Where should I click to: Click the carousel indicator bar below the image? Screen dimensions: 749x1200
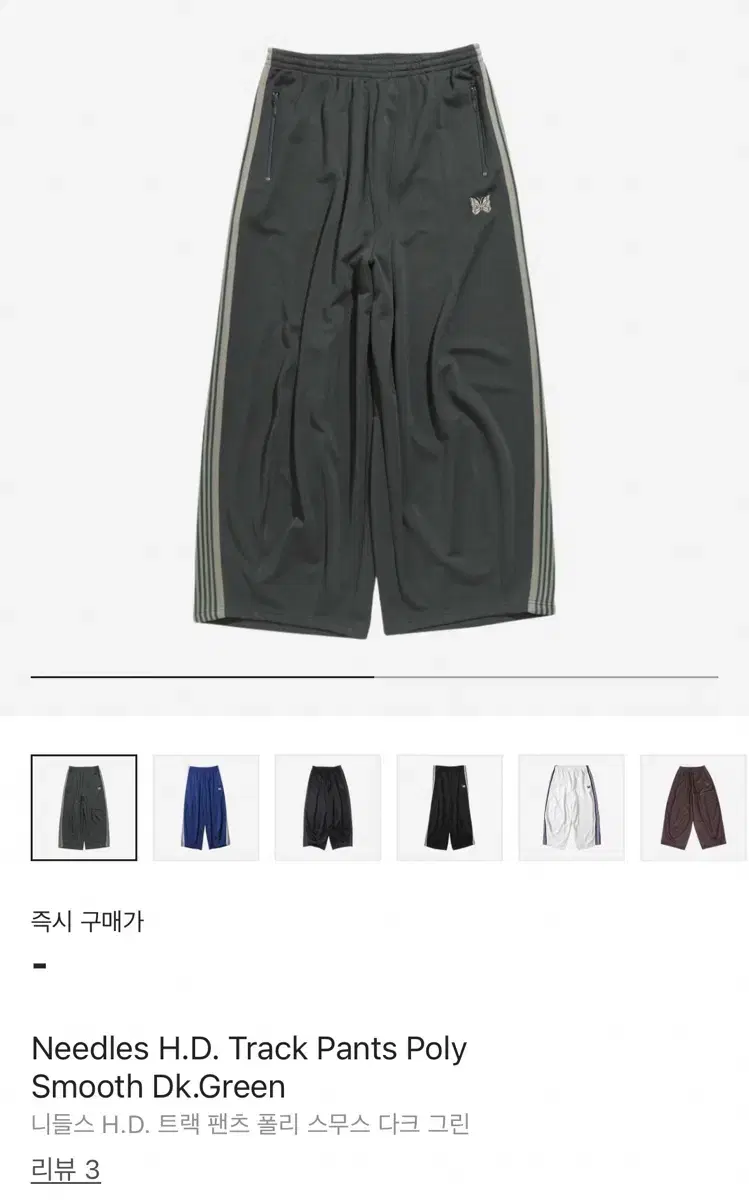pyautogui.click(x=374, y=675)
